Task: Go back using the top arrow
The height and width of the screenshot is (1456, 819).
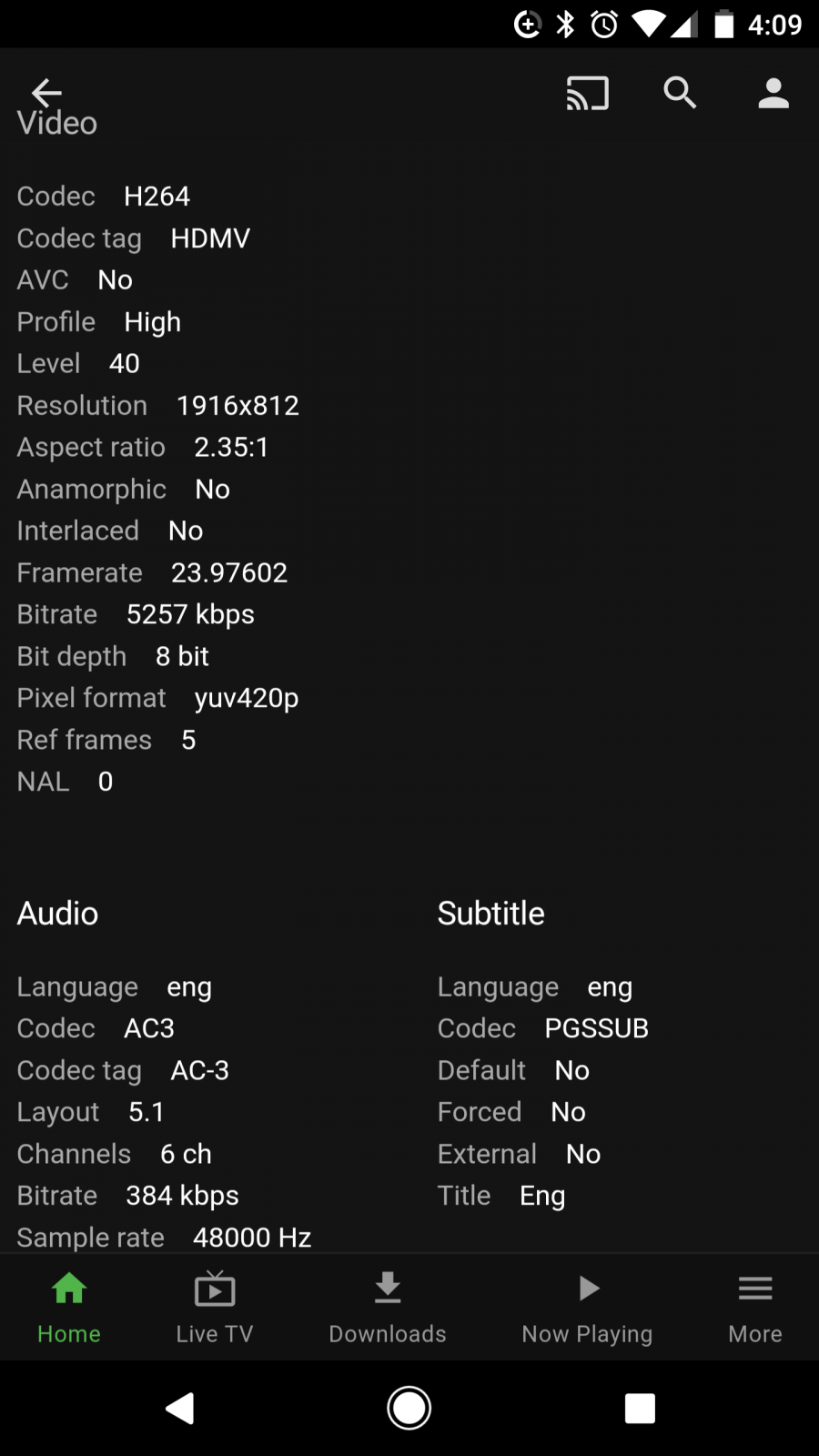Action: tap(46, 92)
